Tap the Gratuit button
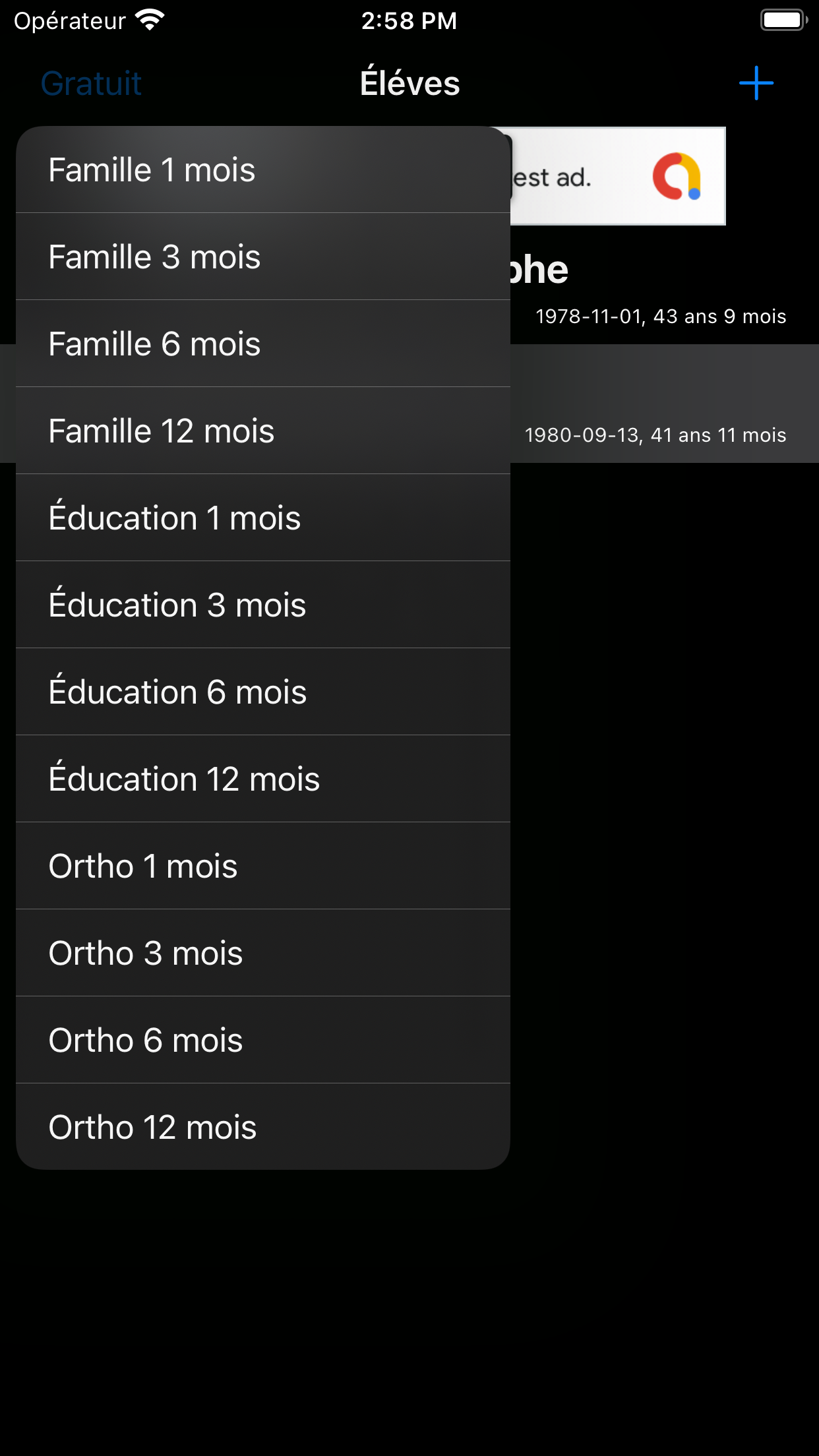Image resolution: width=819 pixels, height=1456 pixels. click(x=91, y=84)
